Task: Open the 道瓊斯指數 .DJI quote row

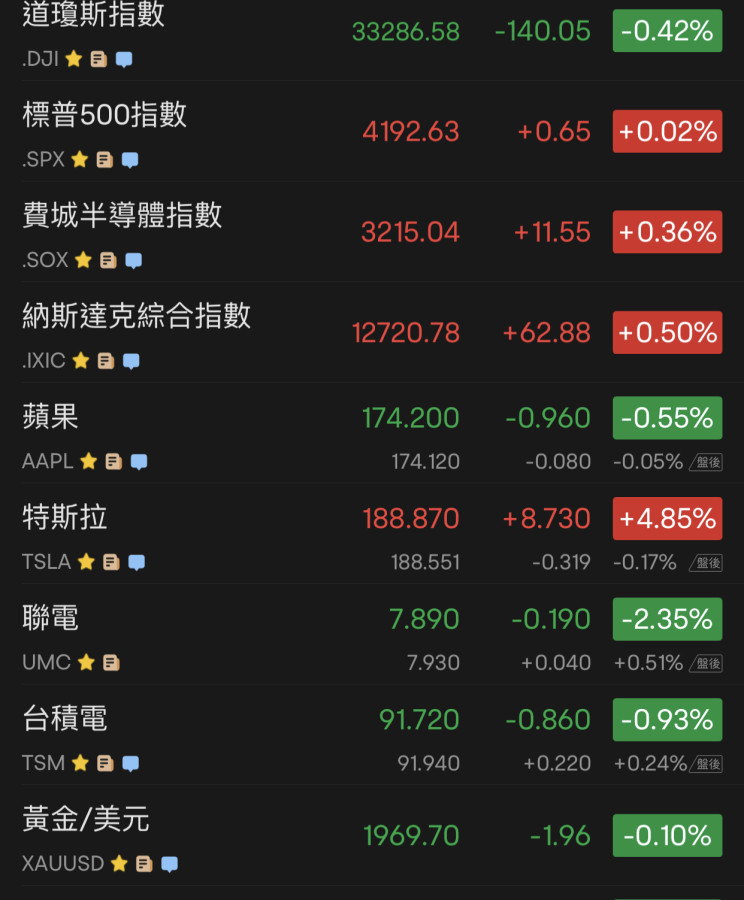Action: (94, 16)
